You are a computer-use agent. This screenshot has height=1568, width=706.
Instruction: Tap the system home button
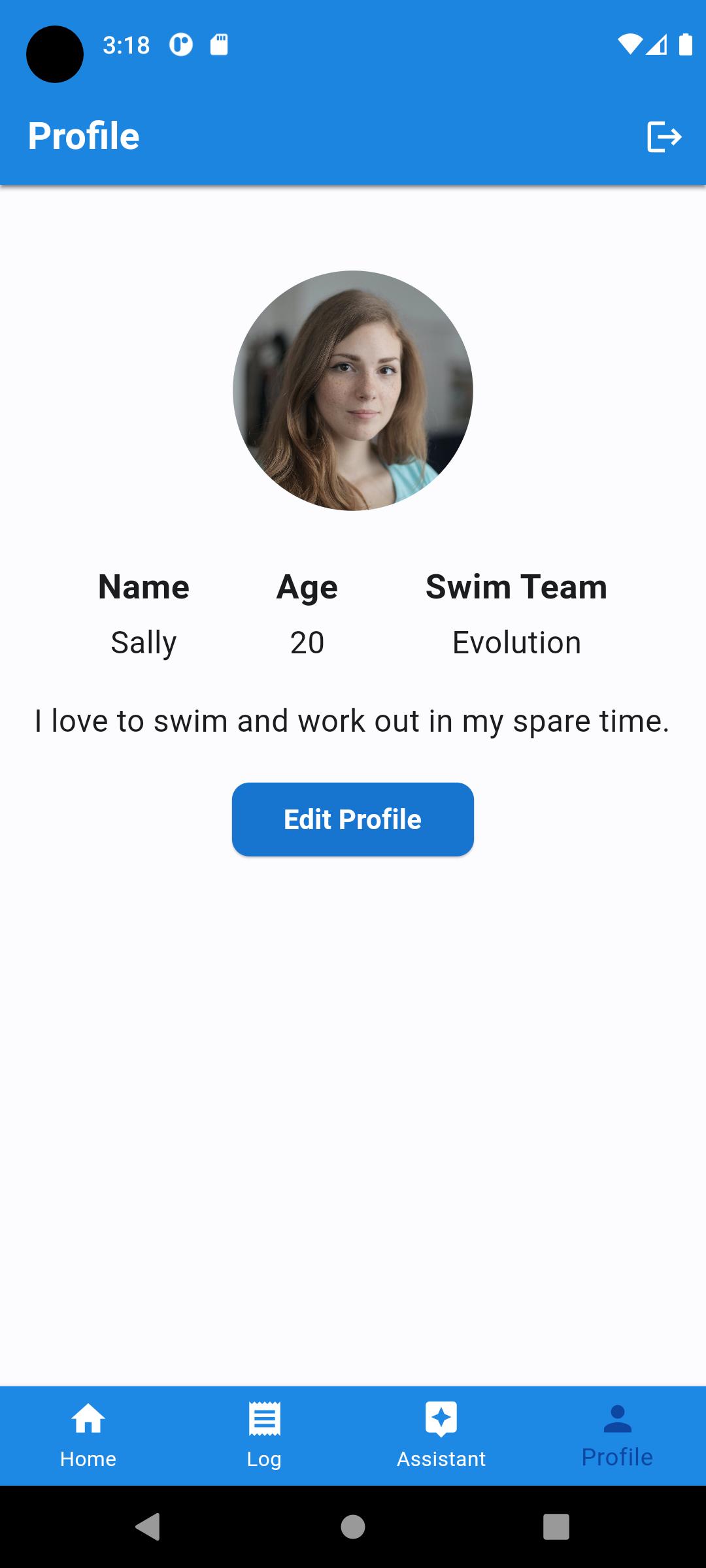click(353, 1527)
